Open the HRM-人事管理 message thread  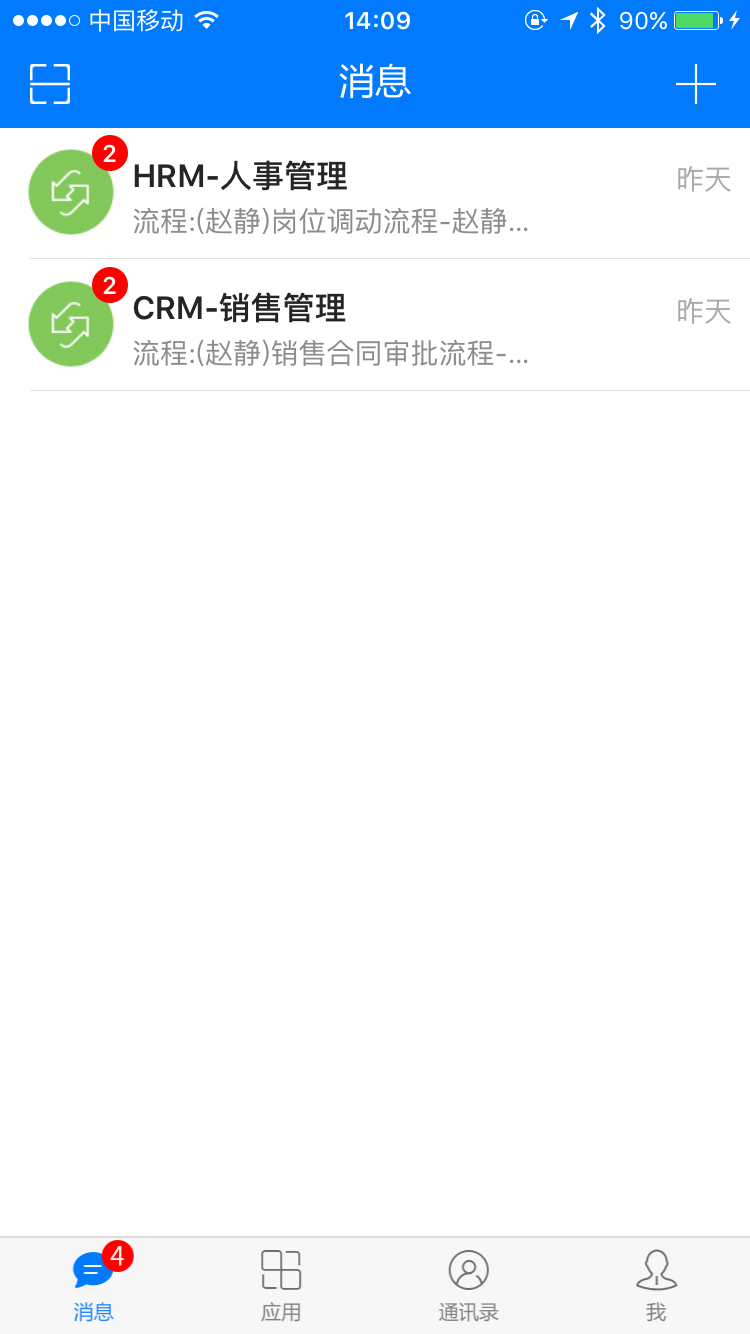(x=380, y=193)
